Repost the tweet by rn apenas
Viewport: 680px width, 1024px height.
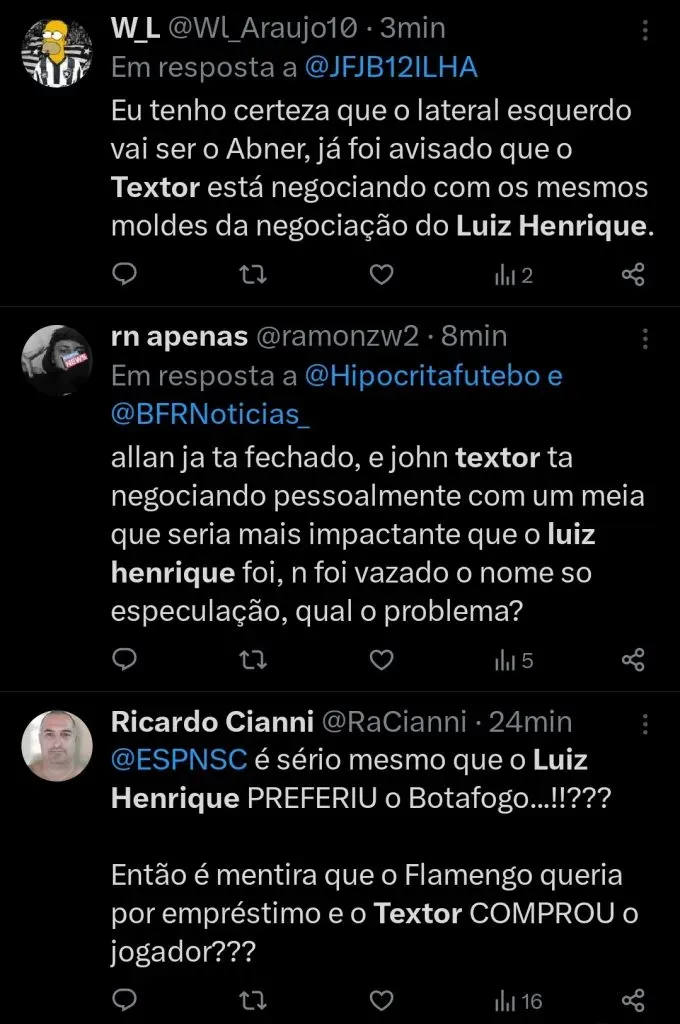[x=253, y=660]
